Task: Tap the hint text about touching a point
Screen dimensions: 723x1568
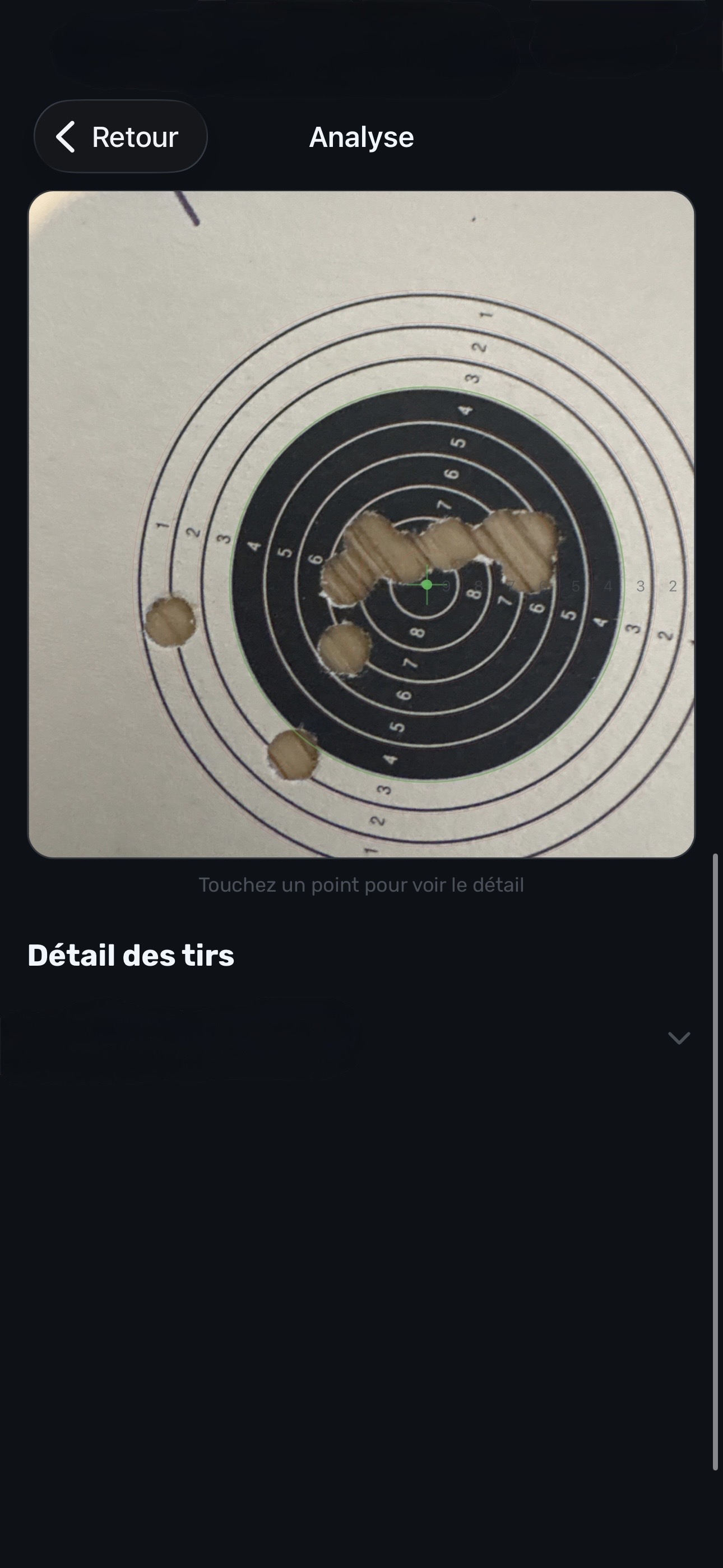Action: click(x=361, y=886)
